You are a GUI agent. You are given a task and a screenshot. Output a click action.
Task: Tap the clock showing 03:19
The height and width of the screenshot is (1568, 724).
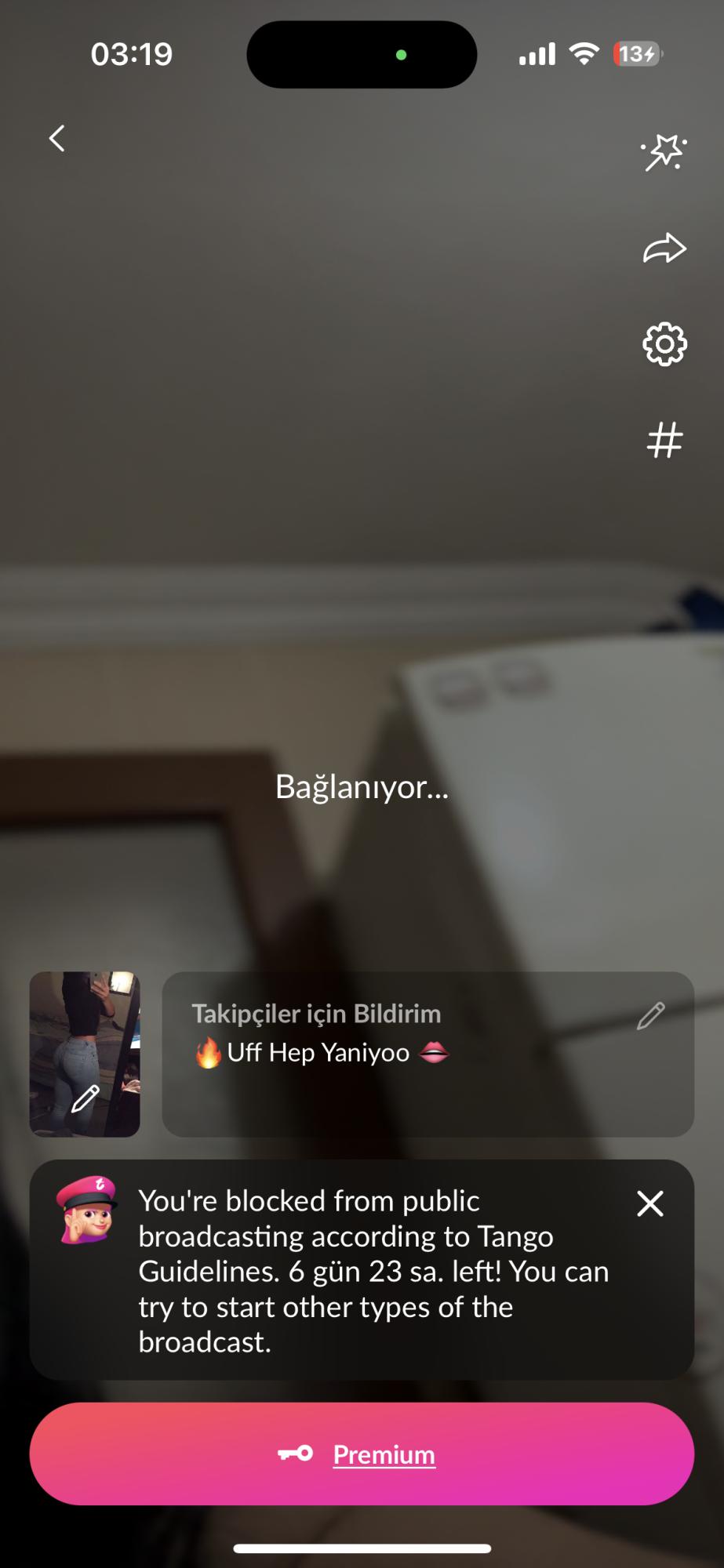[132, 53]
